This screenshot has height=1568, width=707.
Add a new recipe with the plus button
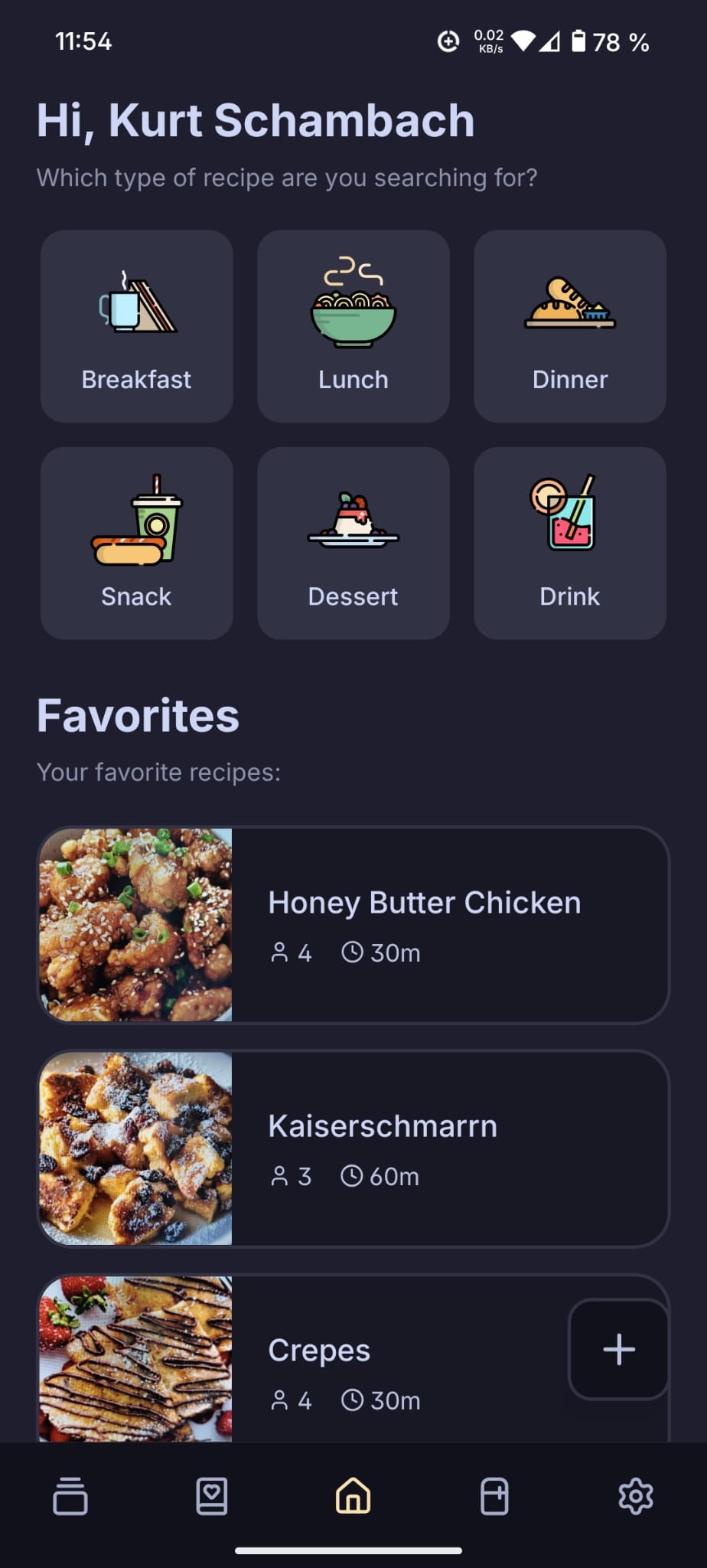[618, 1349]
